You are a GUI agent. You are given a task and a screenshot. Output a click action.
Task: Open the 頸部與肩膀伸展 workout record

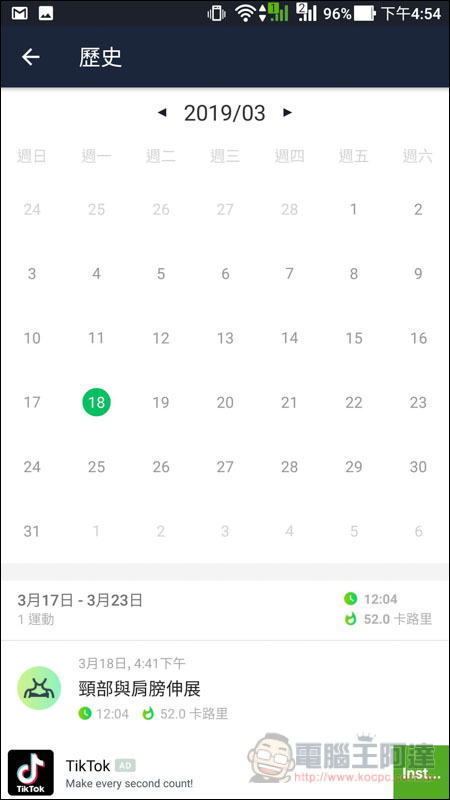[x=225, y=688]
